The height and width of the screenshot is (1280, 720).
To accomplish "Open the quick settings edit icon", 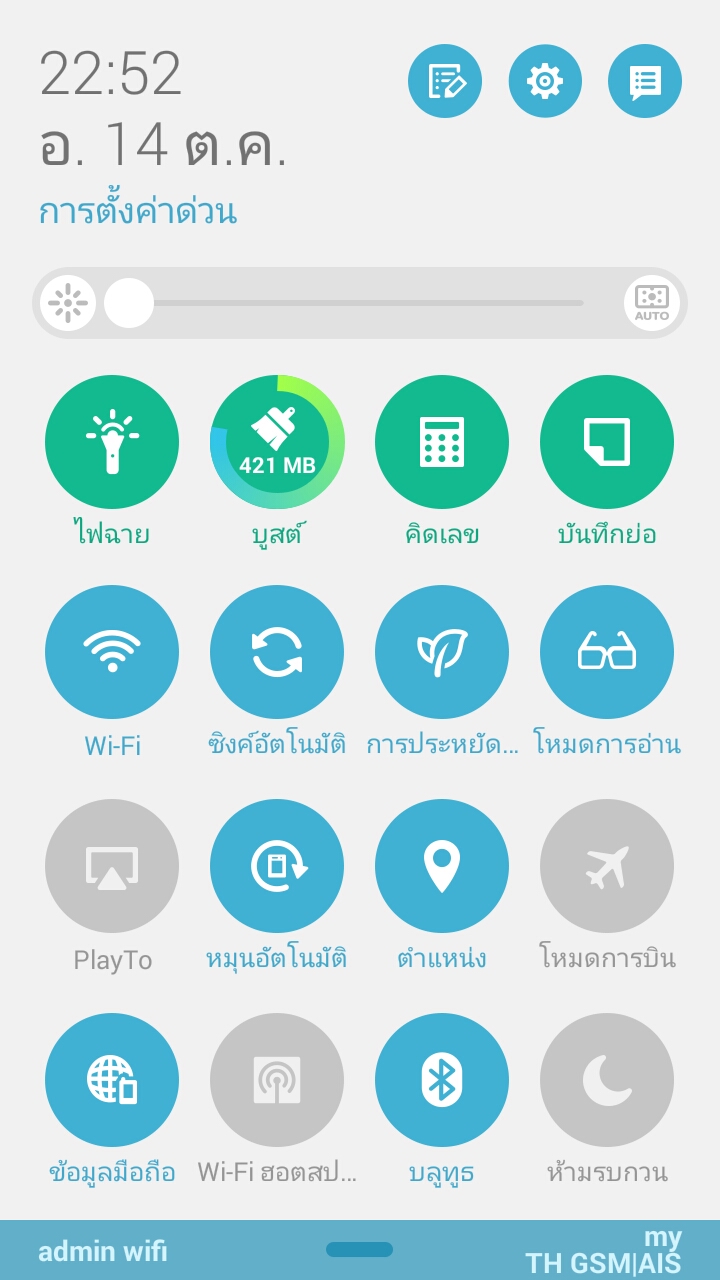I will 445,81.
